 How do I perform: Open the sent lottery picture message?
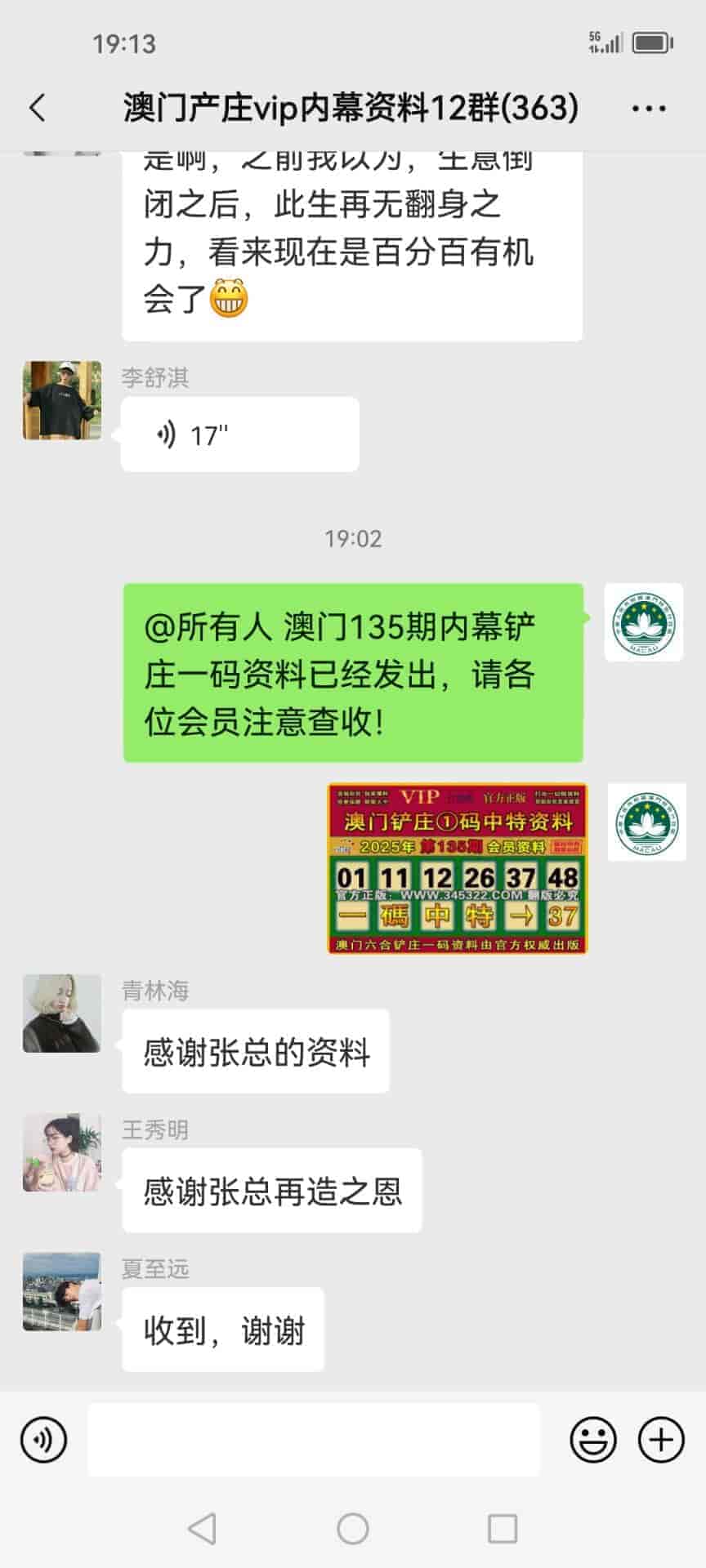point(457,869)
